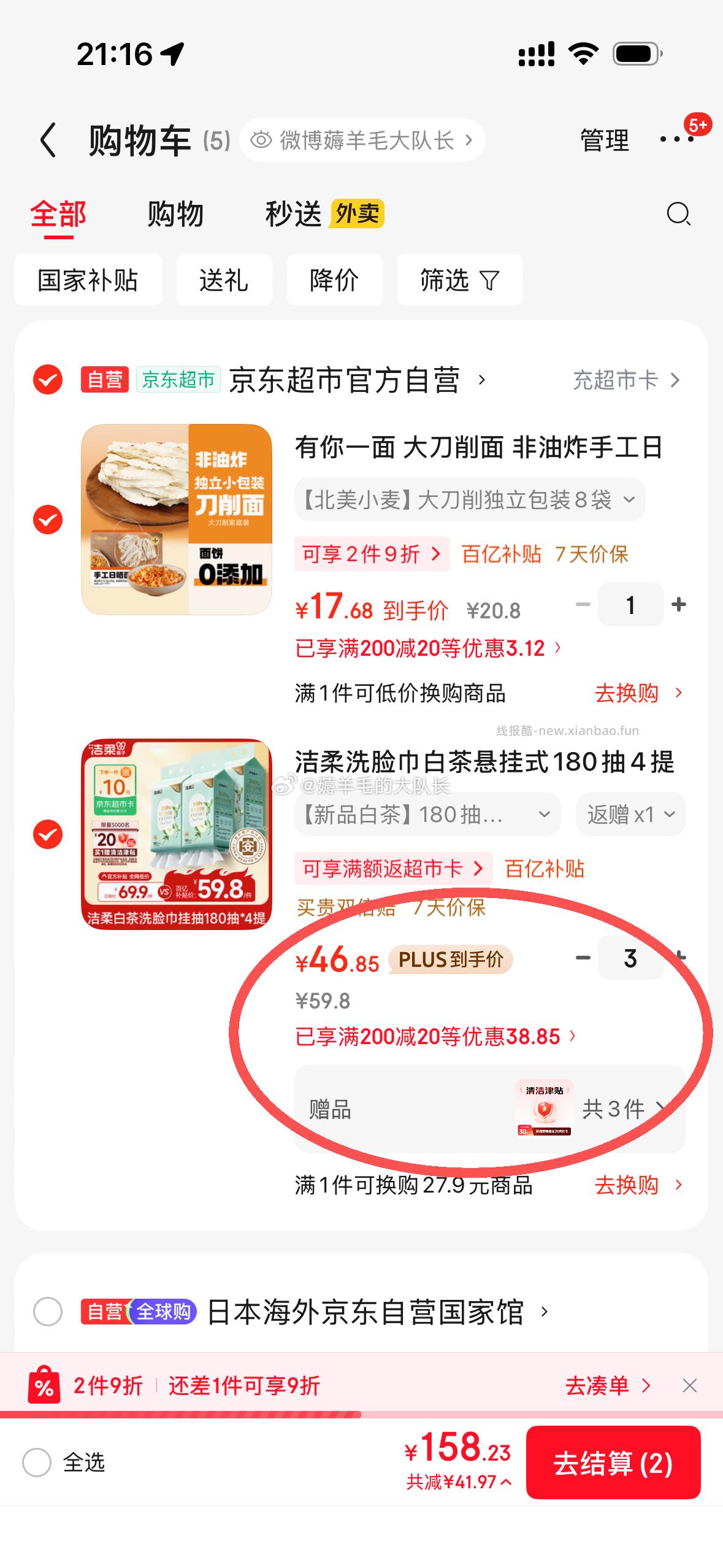Image resolution: width=723 pixels, height=1568 pixels.
Task: Increase 刀削面 quantity with plus icon
Action: [678, 604]
